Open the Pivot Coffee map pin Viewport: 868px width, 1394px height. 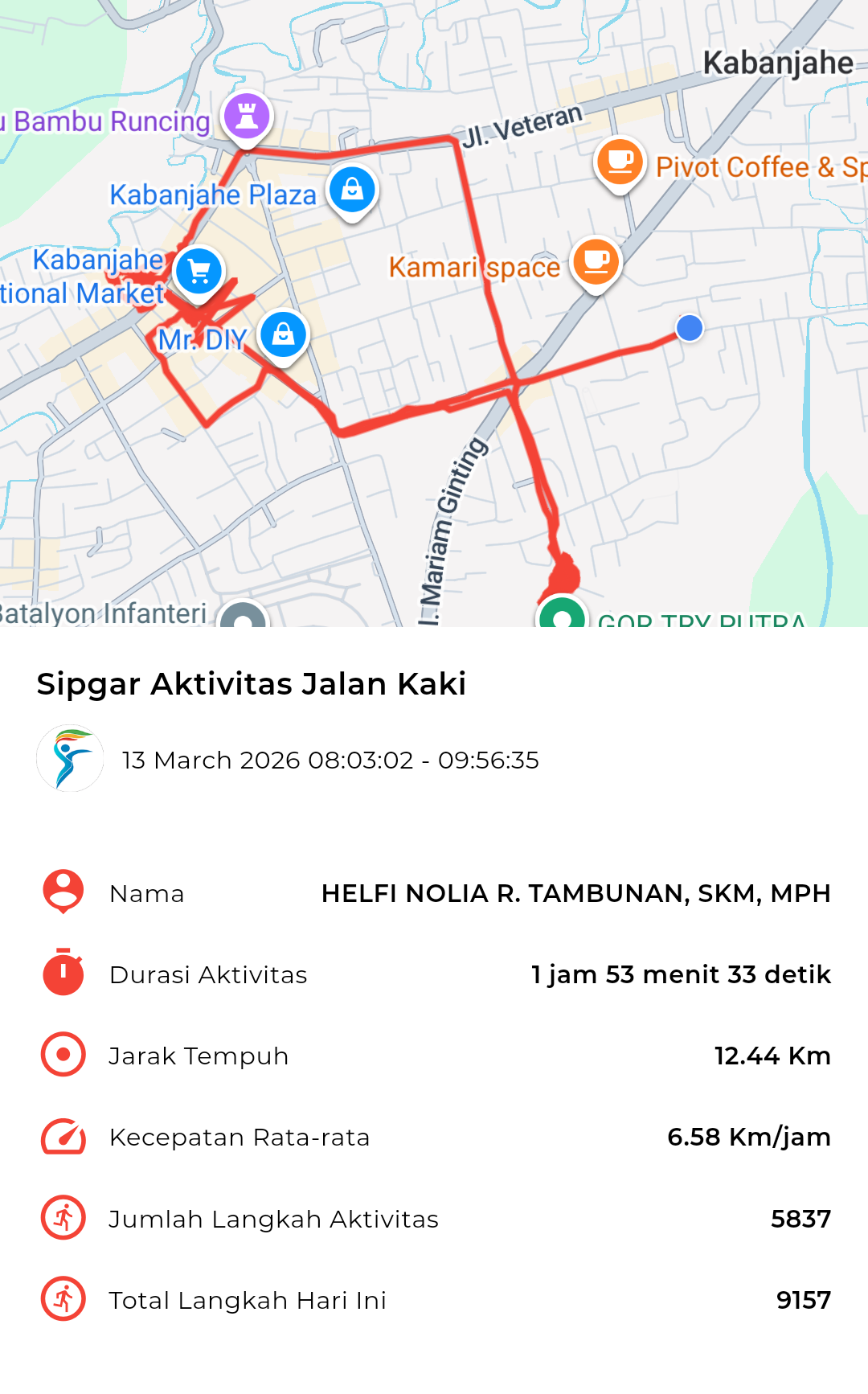[620, 163]
